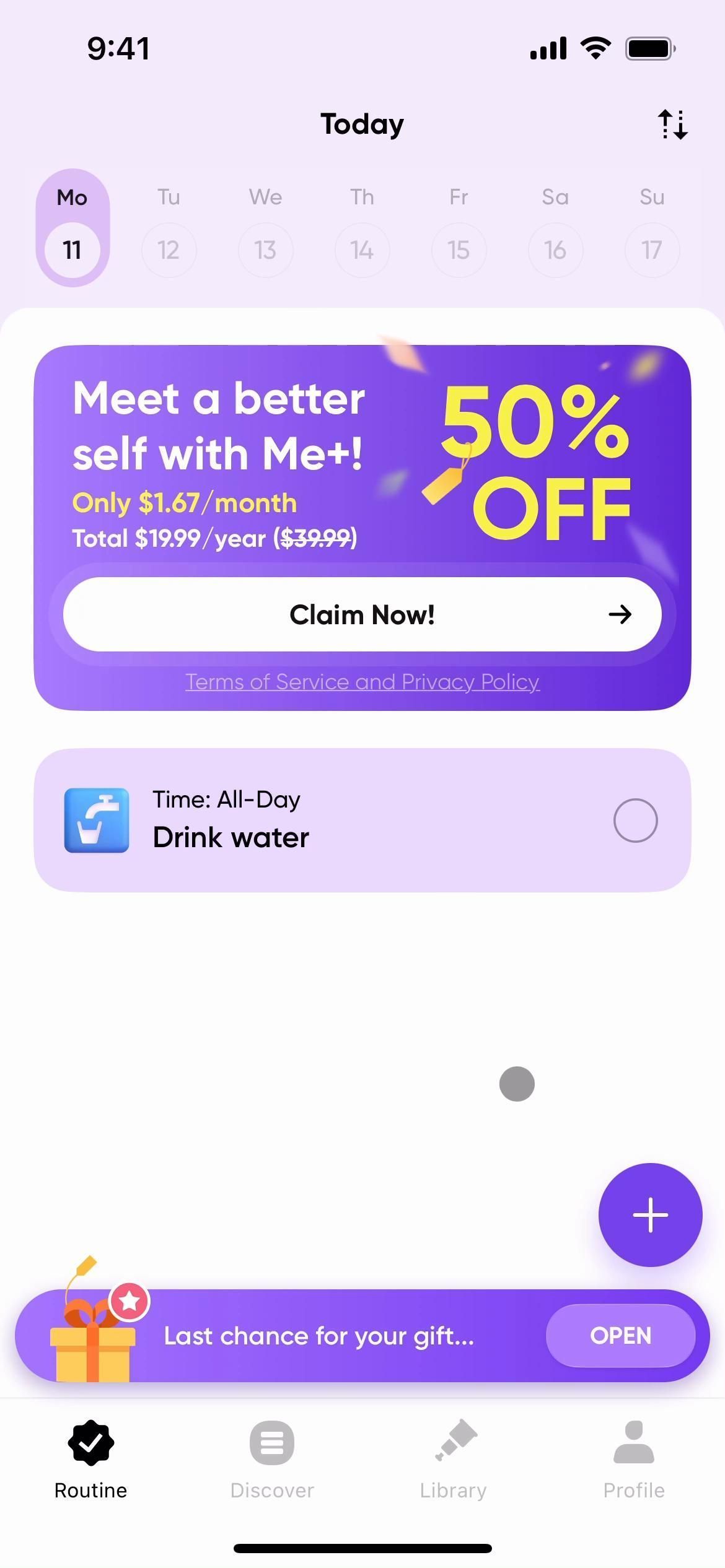Mark Drink water as complete
This screenshot has height=1568, width=725.
click(635, 821)
